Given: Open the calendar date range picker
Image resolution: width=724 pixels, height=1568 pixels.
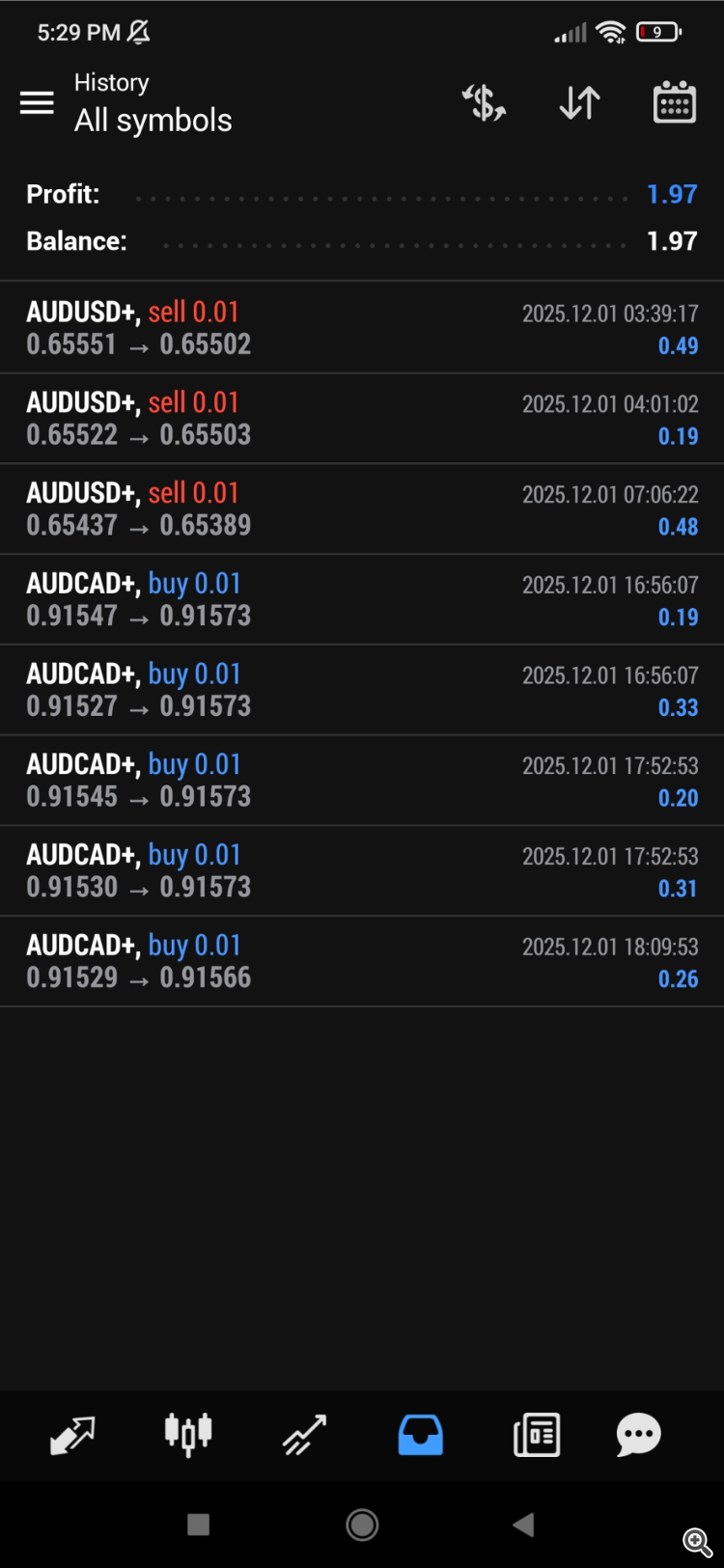Looking at the screenshot, I should (675, 102).
